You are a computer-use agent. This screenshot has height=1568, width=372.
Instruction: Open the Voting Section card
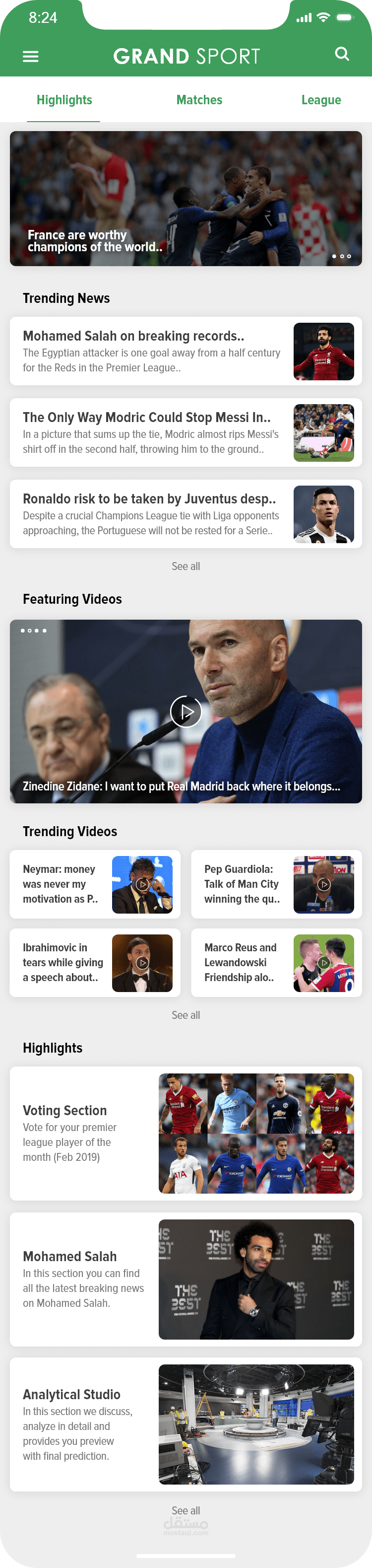pyautogui.click(x=186, y=1133)
